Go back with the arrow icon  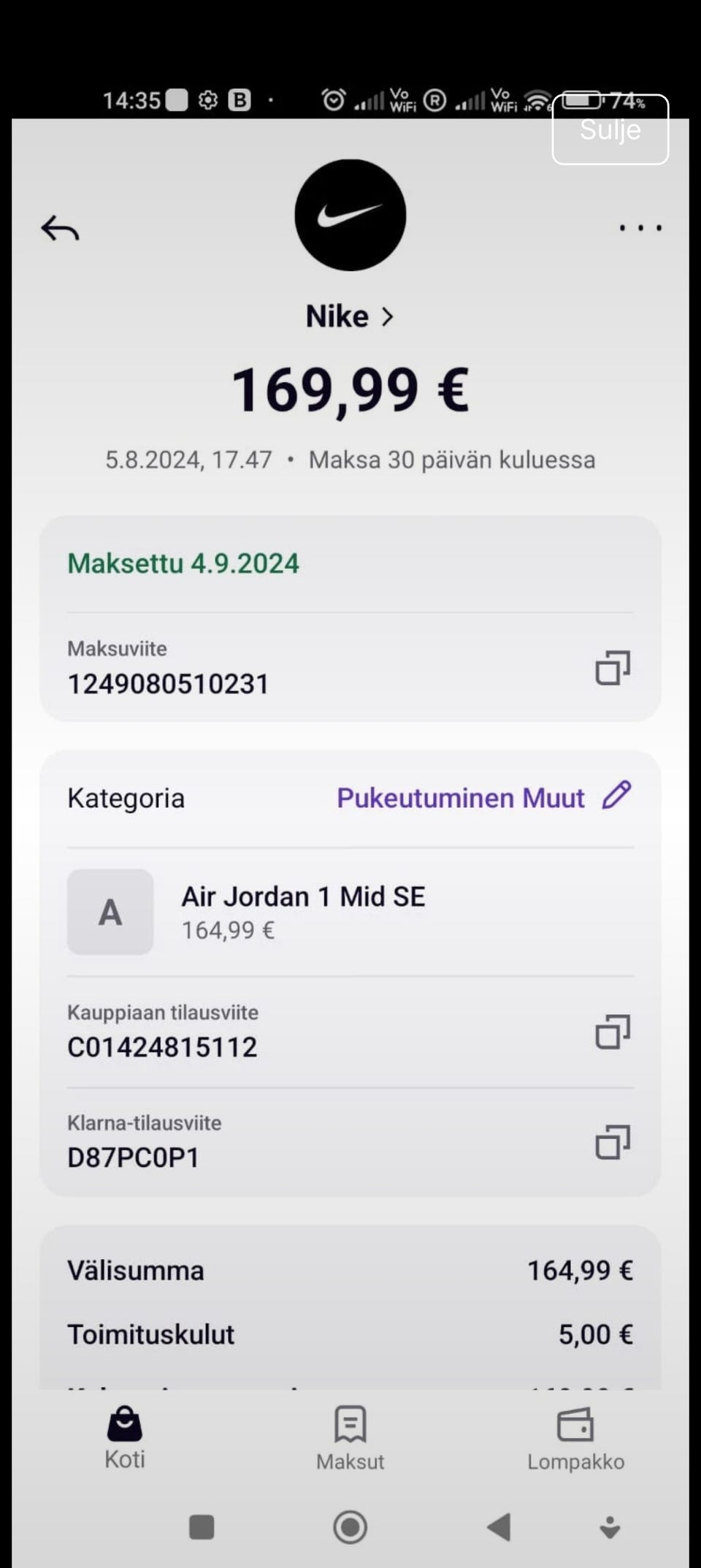61,228
